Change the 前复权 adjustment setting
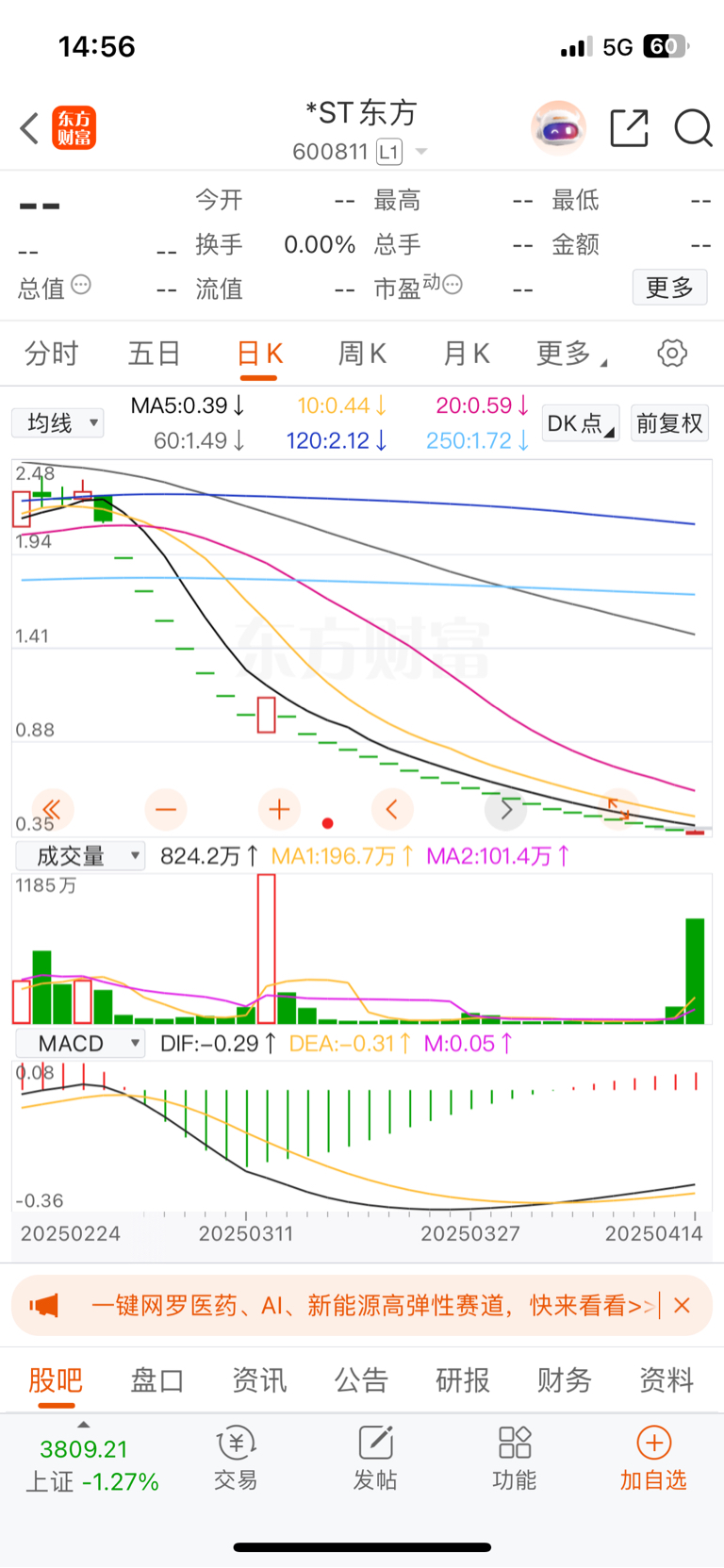The height and width of the screenshot is (1568, 724). [669, 423]
